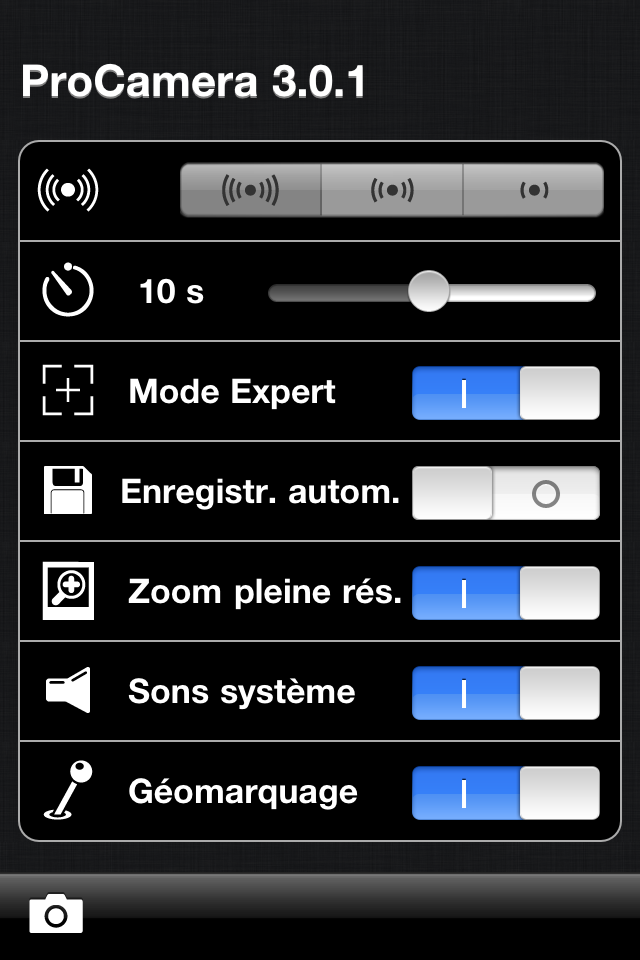640x960 pixels.
Task: Tap the self-timer duration slider
Action: coord(429,292)
